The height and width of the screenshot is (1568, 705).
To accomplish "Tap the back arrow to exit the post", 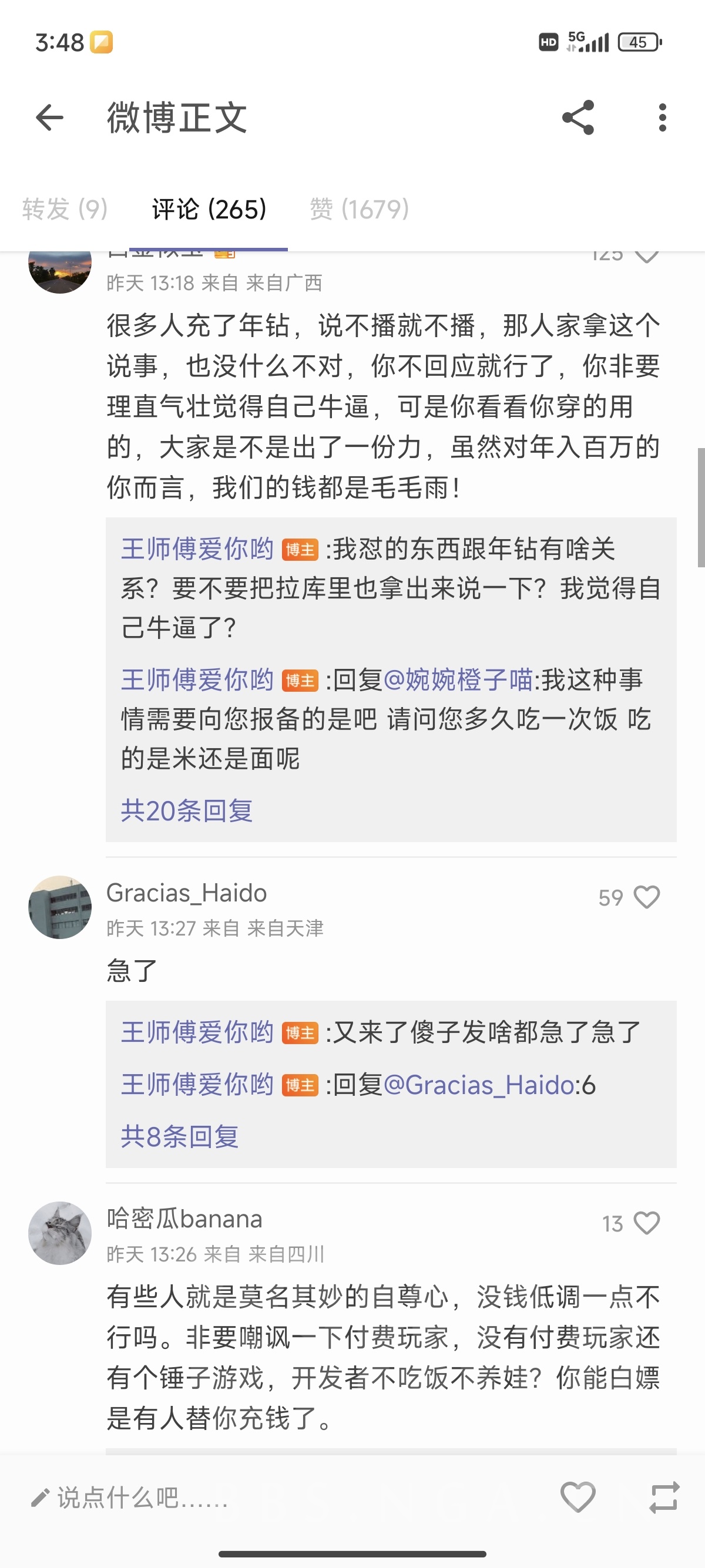I will pos(49,118).
